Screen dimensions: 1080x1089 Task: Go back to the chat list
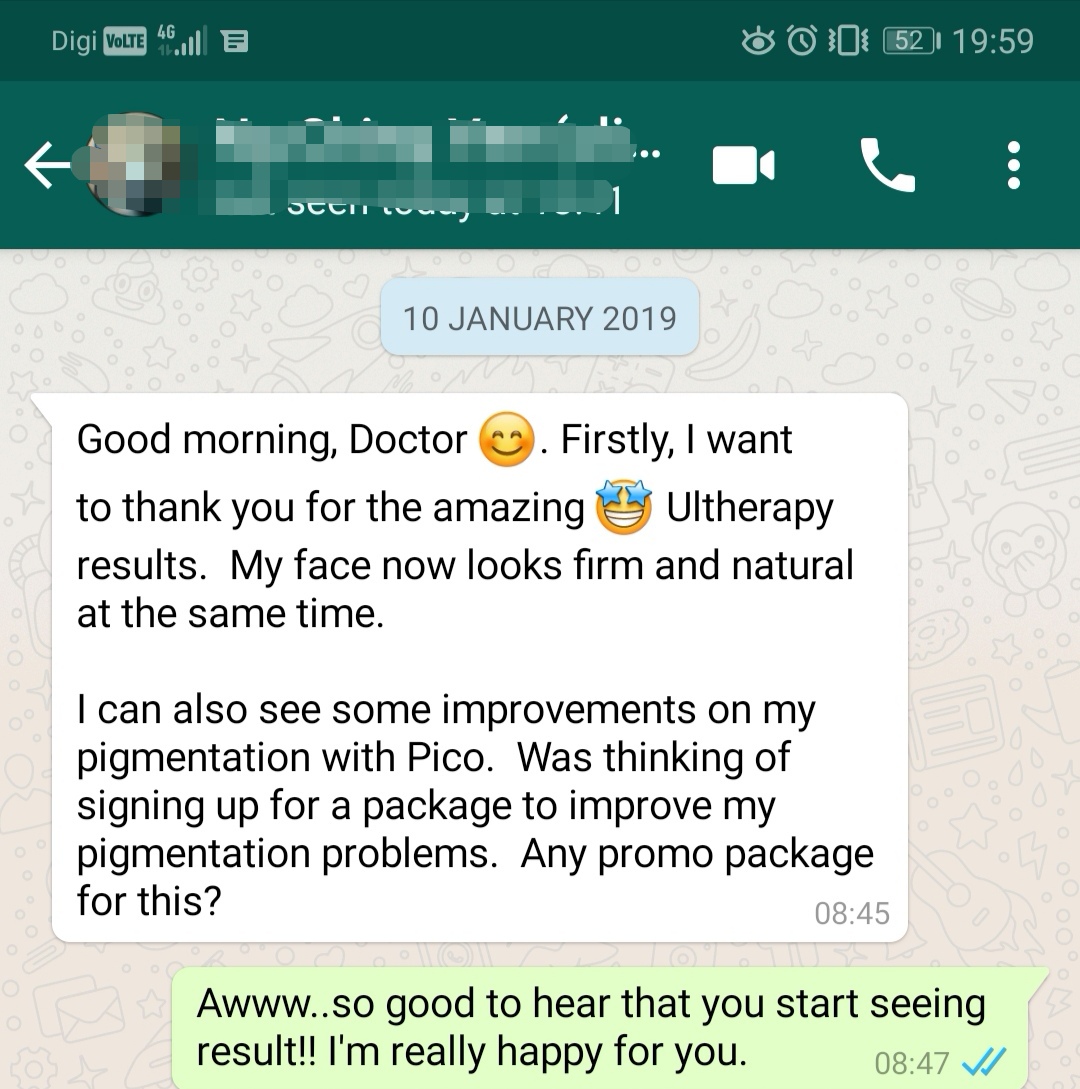click(46, 166)
